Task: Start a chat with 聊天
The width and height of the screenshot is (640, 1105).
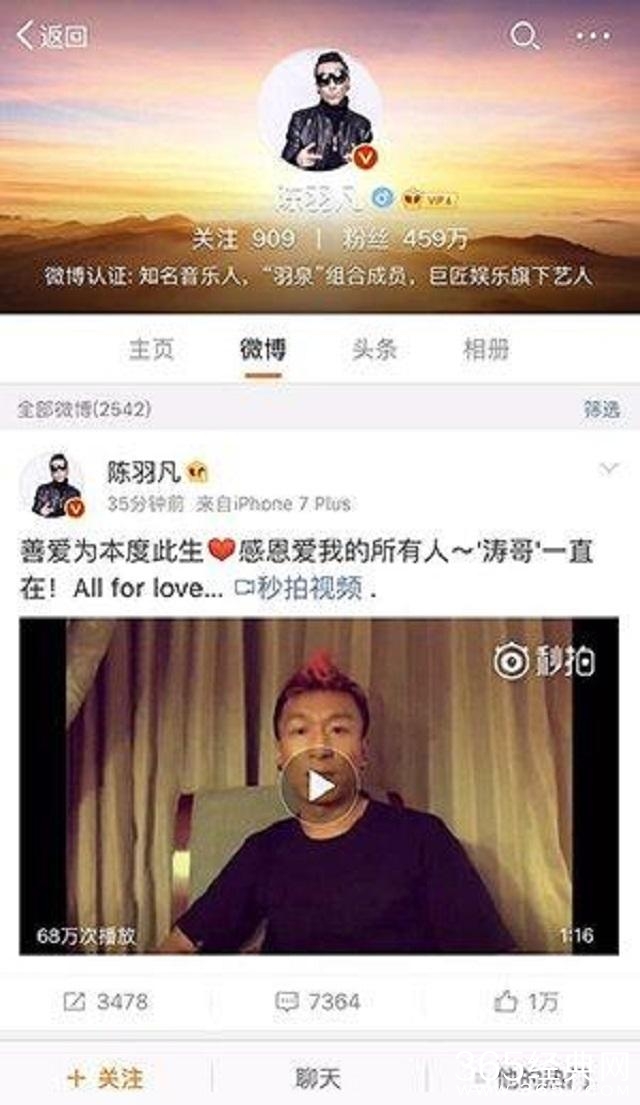Action: pos(318,1078)
